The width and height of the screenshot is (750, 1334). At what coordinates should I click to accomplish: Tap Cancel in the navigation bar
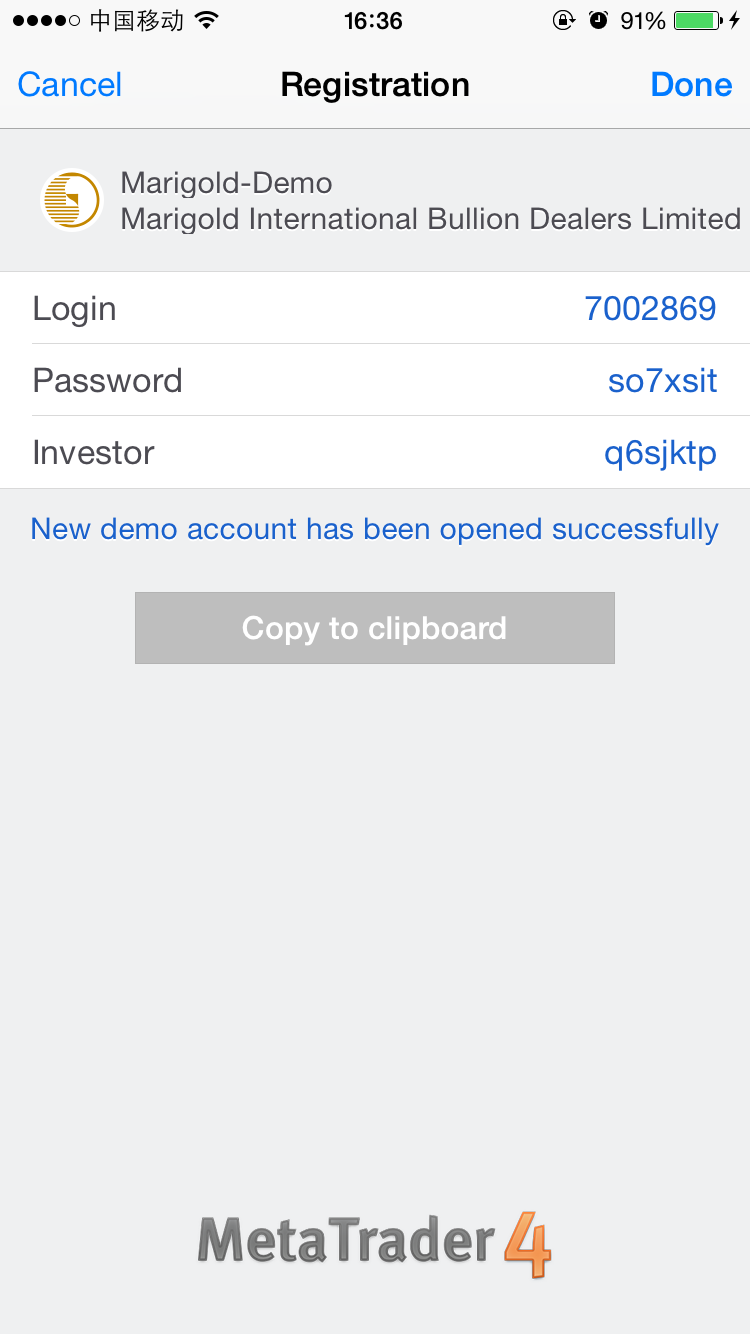(x=70, y=85)
